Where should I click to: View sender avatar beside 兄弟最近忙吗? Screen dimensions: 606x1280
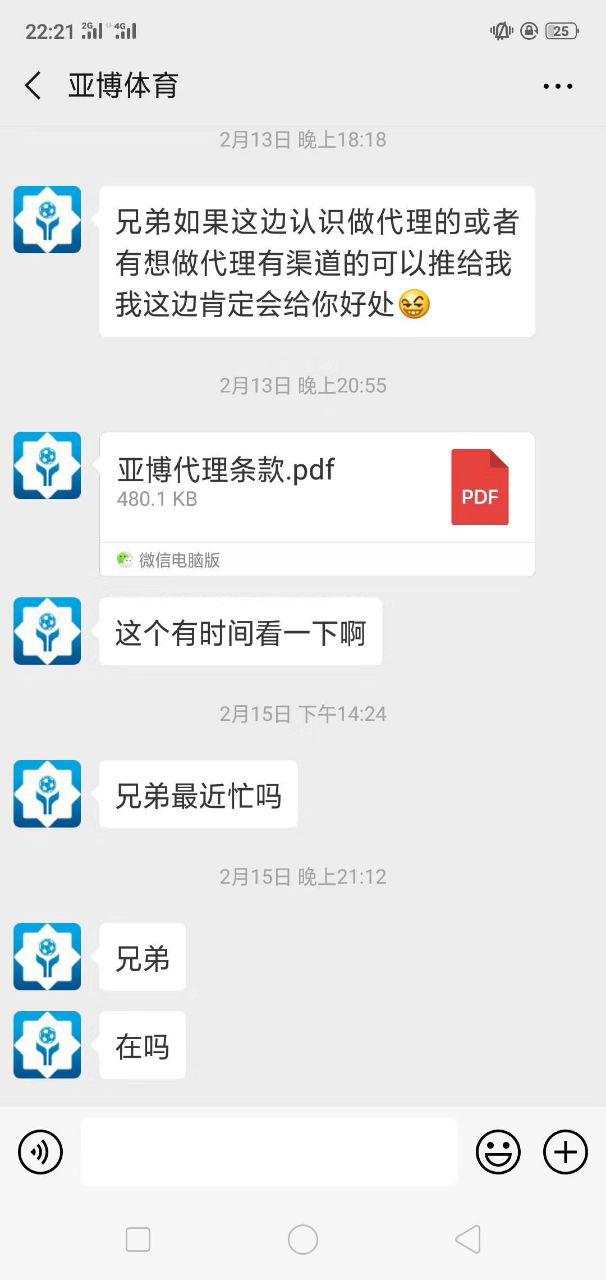tap(47, 794)
